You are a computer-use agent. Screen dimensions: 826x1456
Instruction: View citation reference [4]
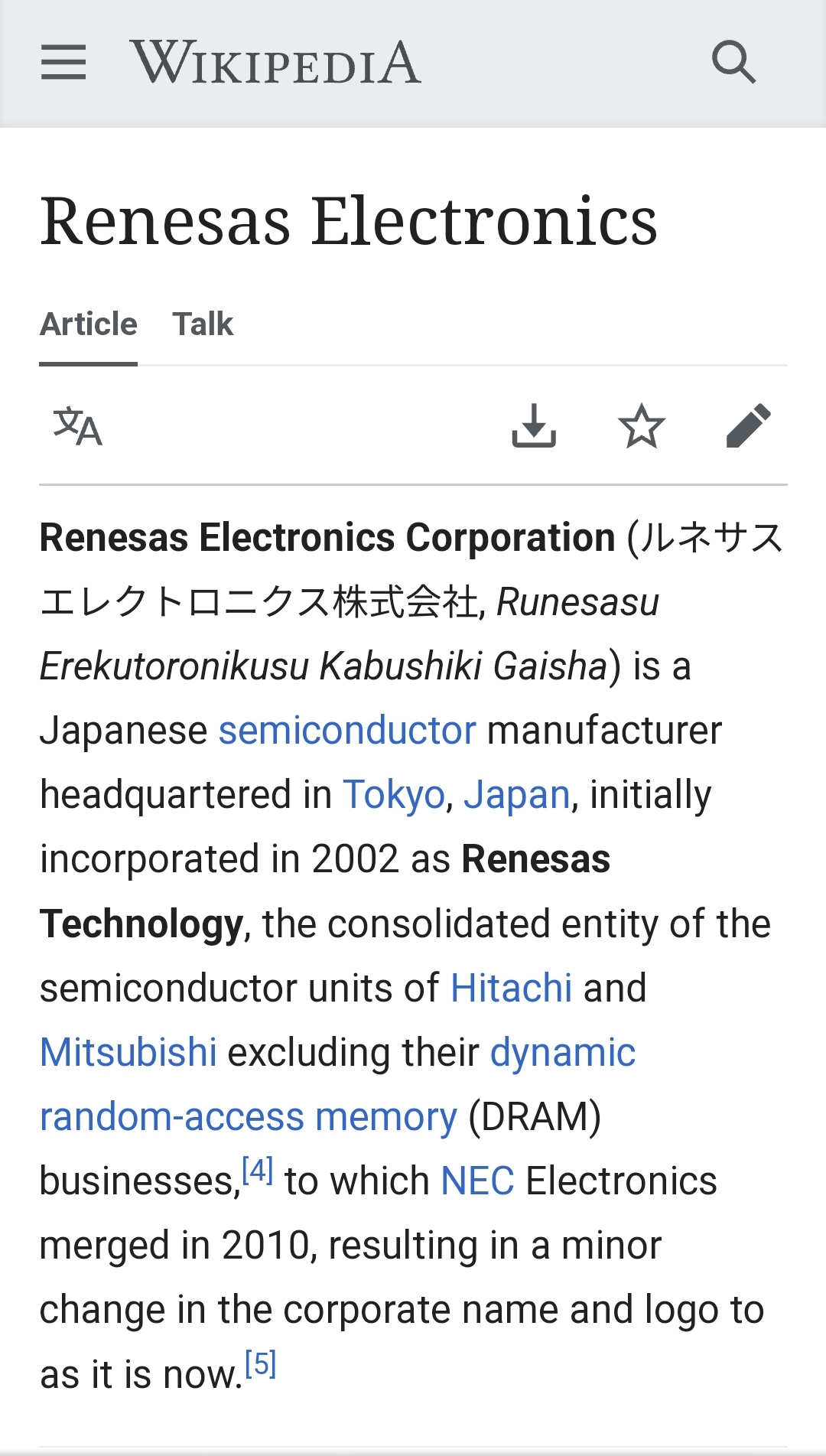(x=258, y=1171)
